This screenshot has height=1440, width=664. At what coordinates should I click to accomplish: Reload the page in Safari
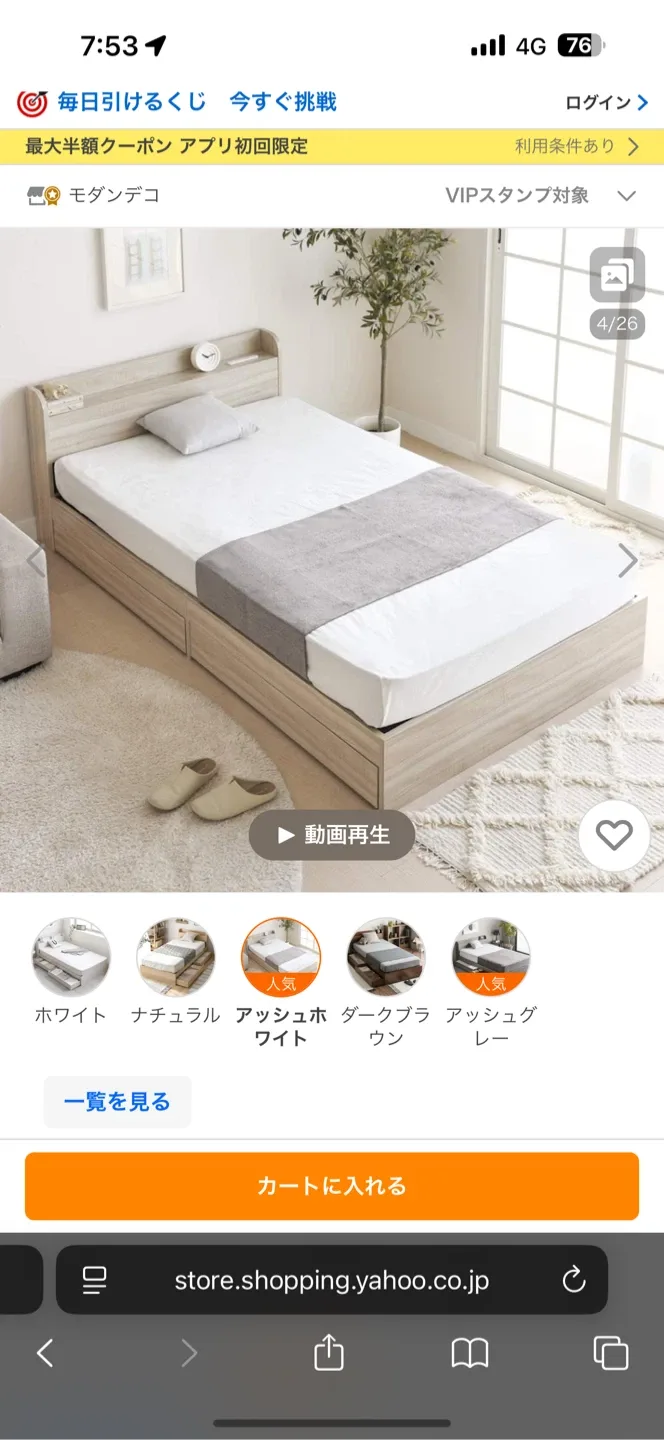[573, 1280]
